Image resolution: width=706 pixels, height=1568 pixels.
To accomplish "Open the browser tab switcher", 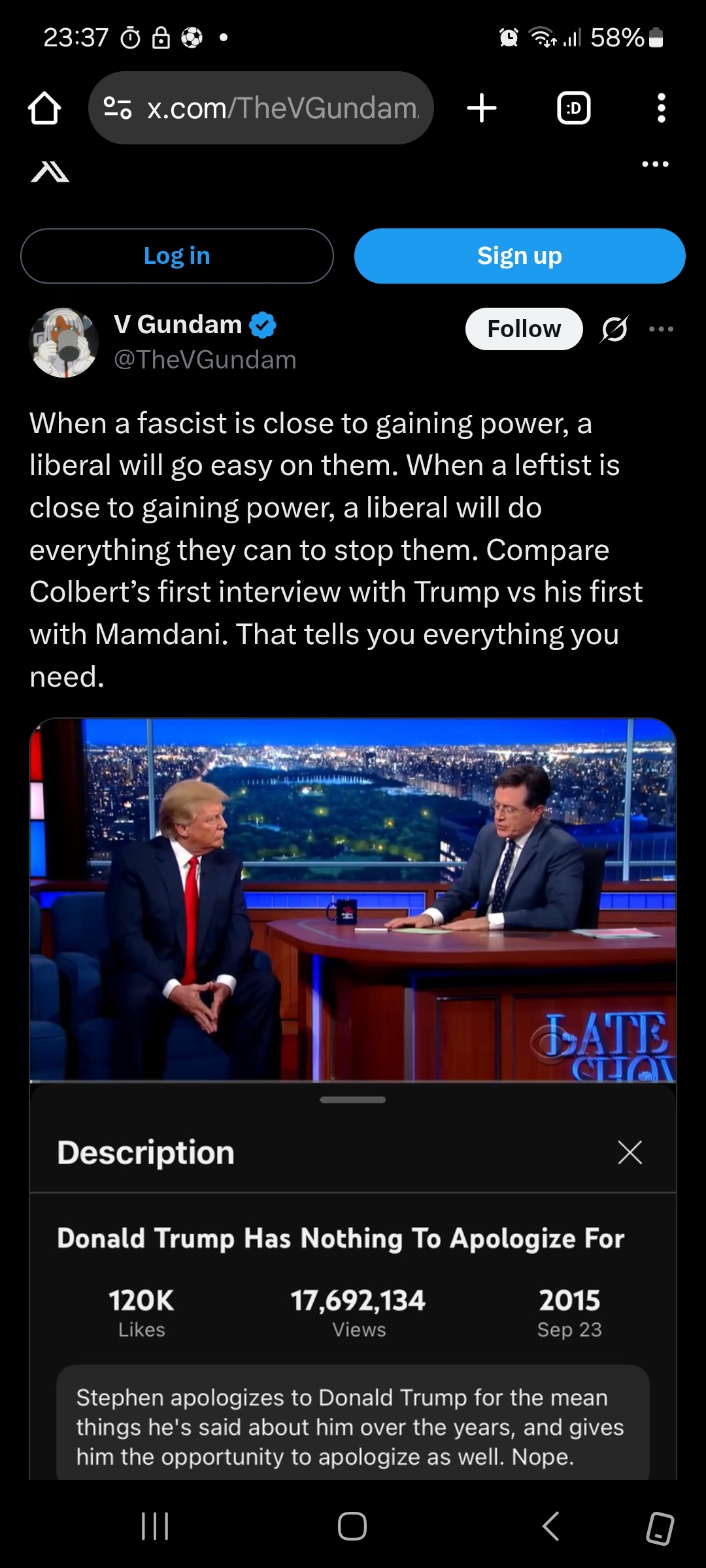I will click(x=573, y=108).
